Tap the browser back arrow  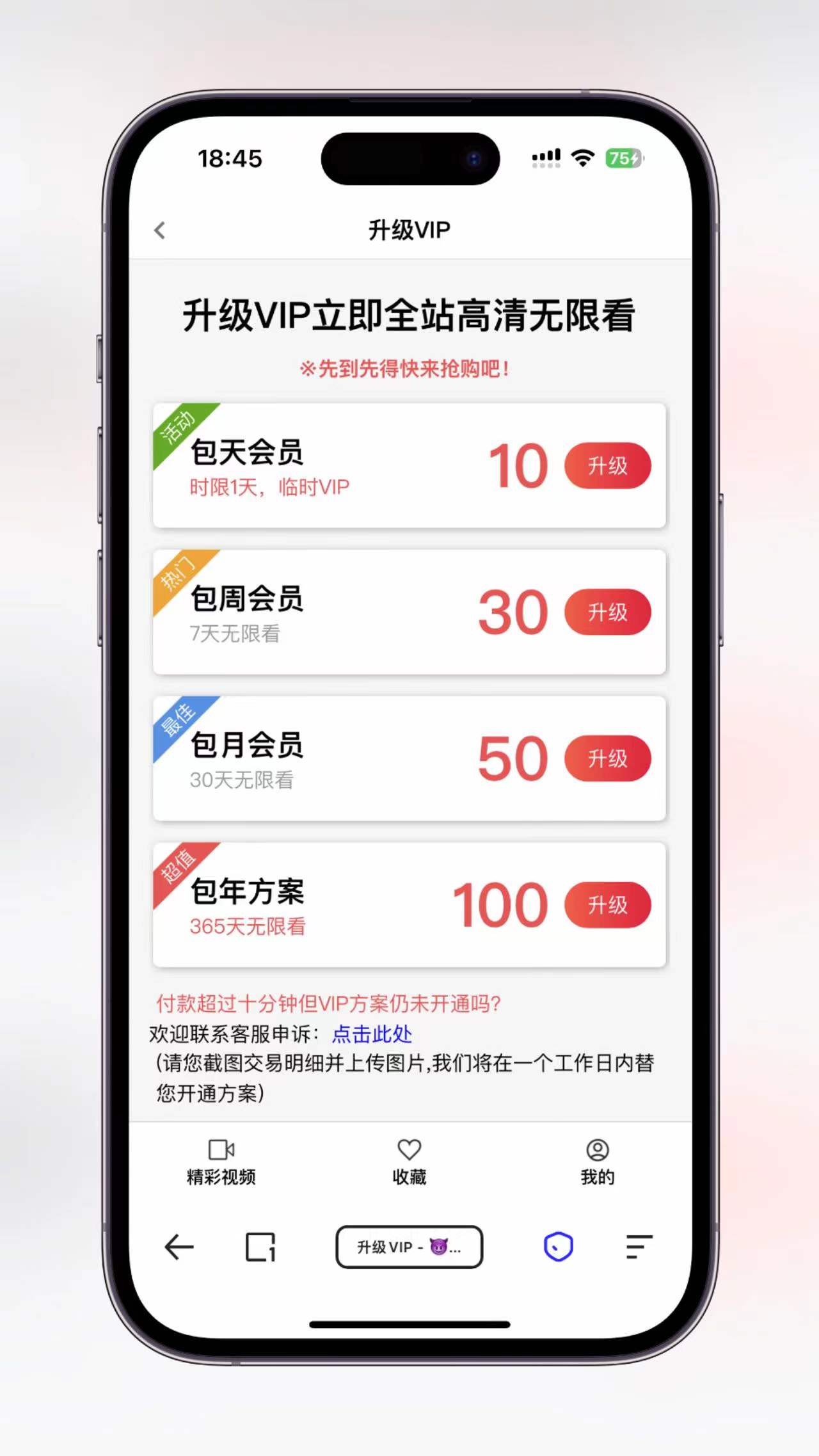click(179, 1247)
